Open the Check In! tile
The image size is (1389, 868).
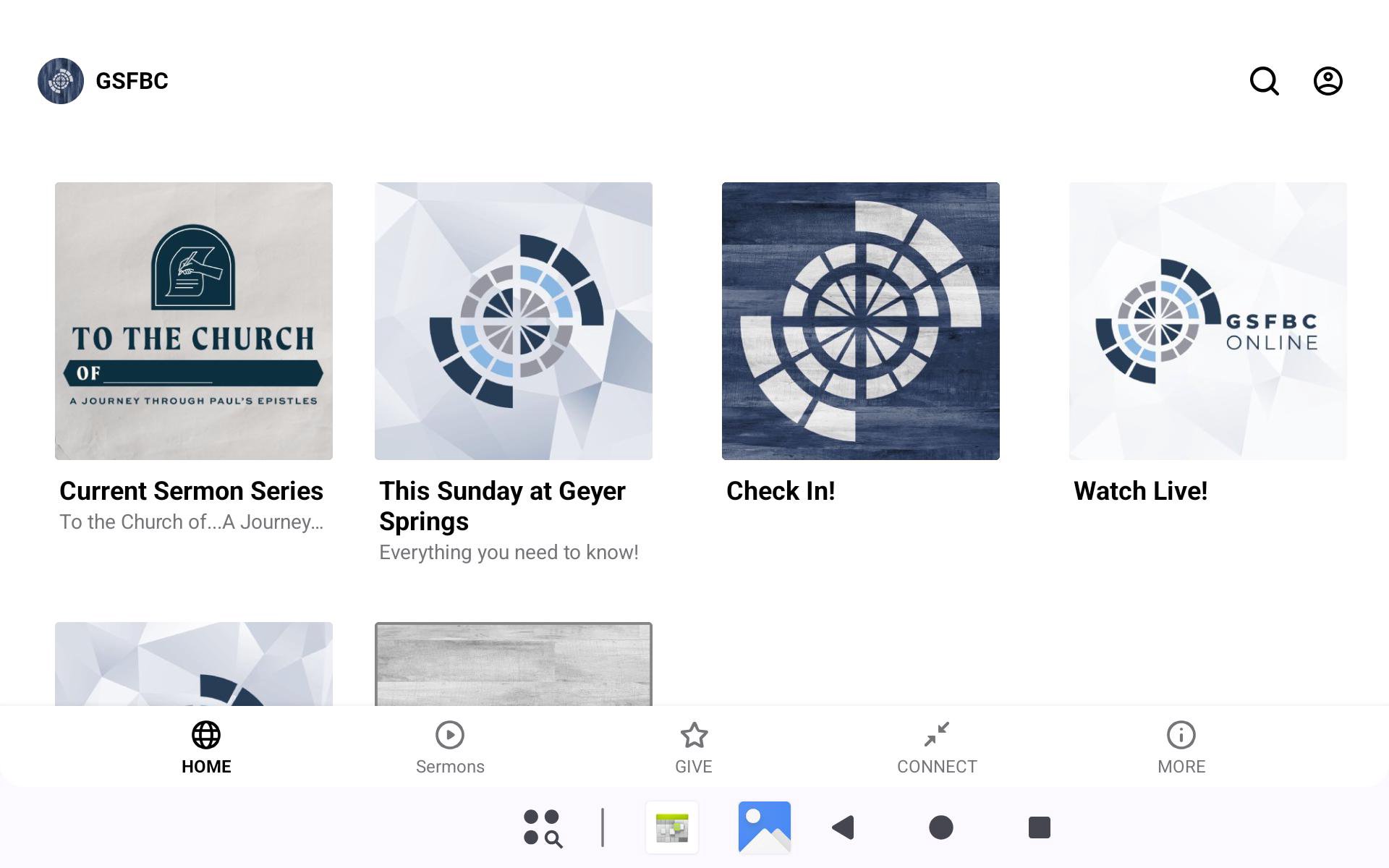coord(860,321)
